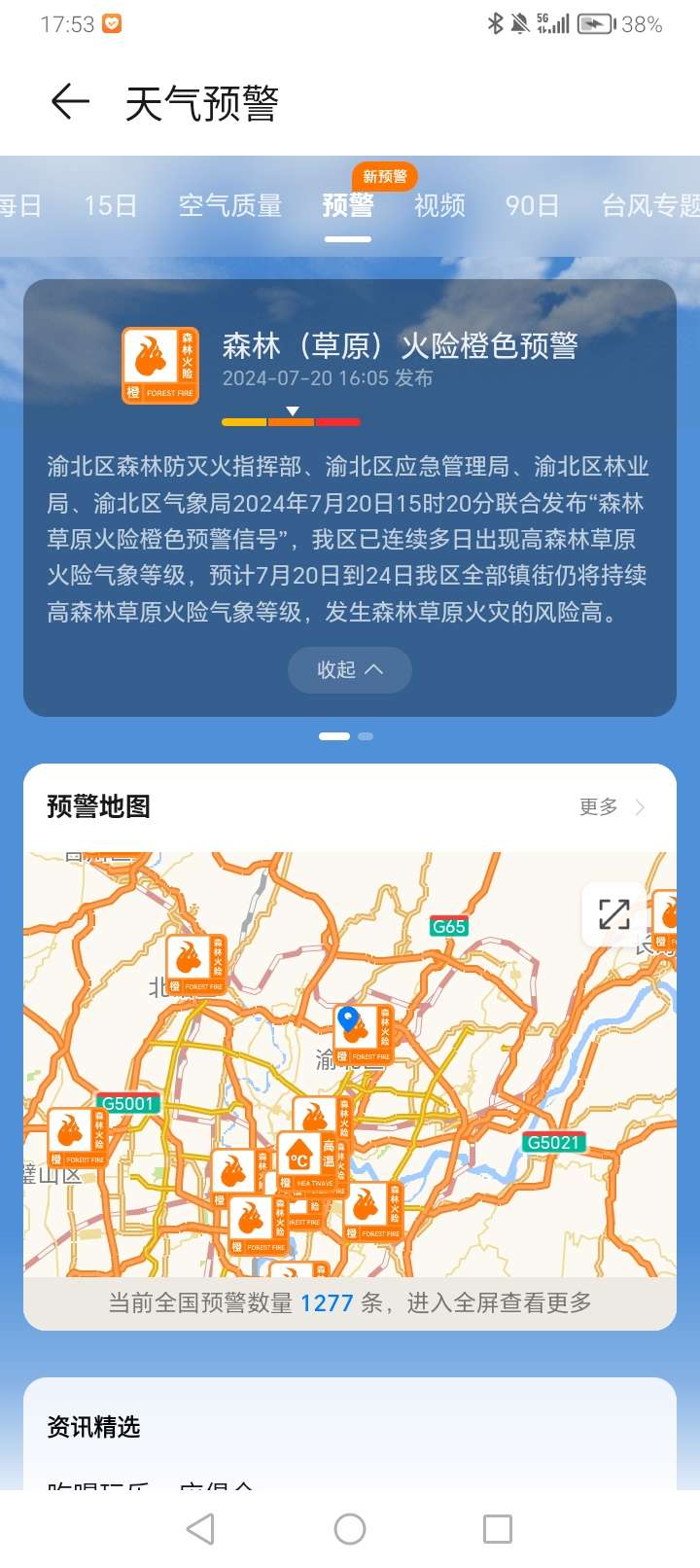
Task: Open the fullscreen national warnings banner
Action: coord(349,1303)
